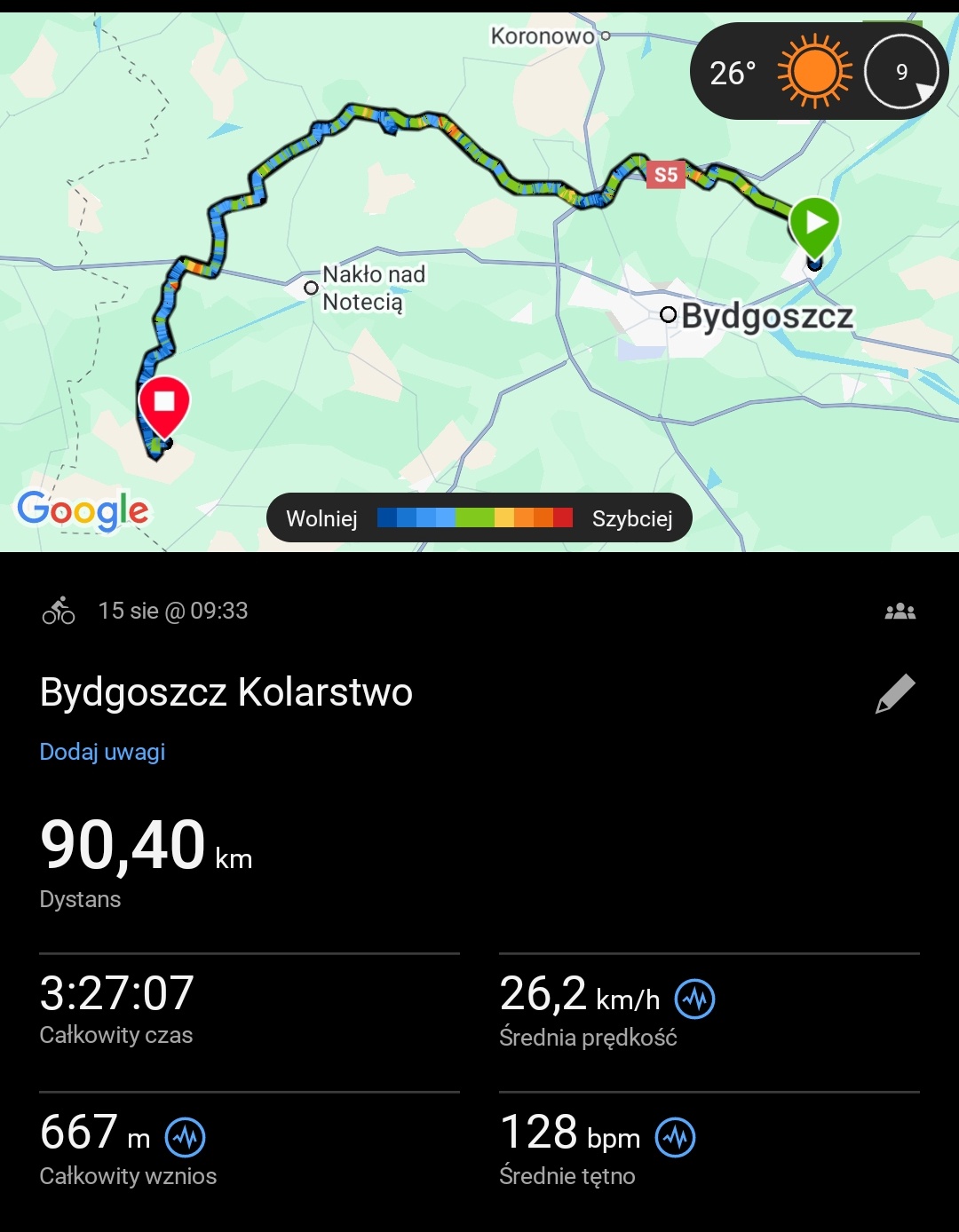This screenshot has height=1232, width=959.
Task: Tap the group sharing icon top right
Action: tap(900, 610)
